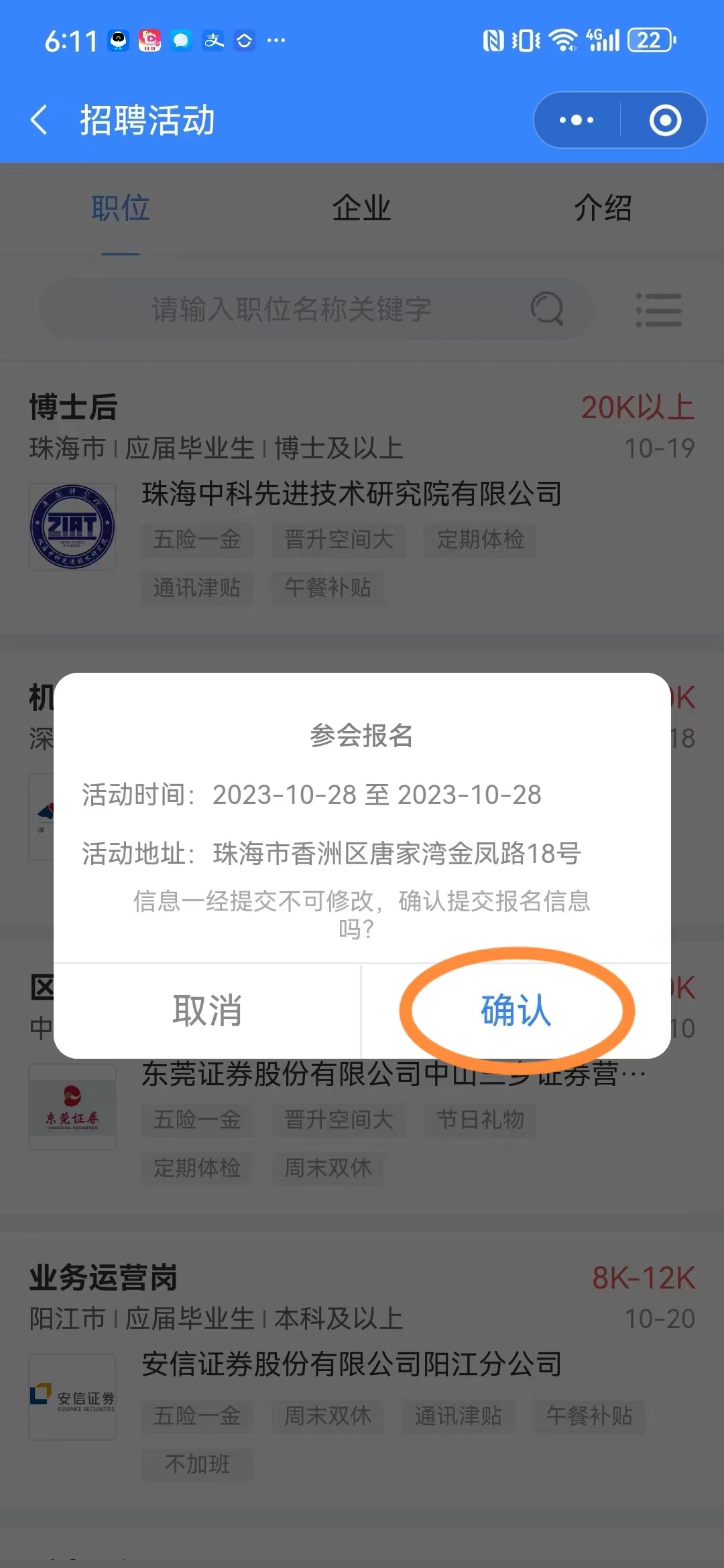Open the list filter icon beside search
This screenshot has height=1568, width=724.
tap(658, 310)
